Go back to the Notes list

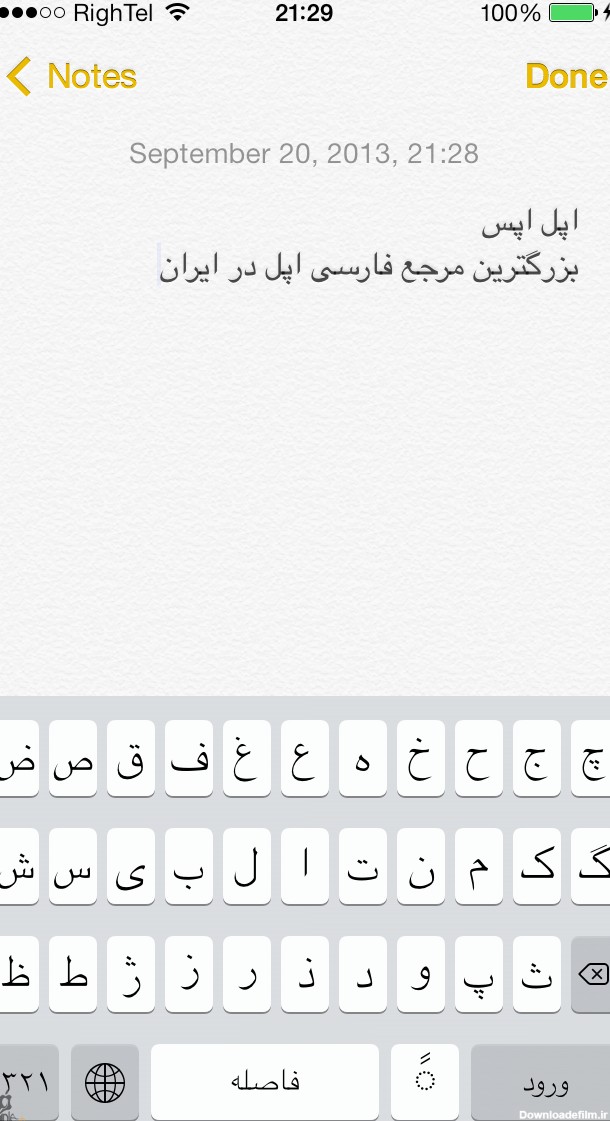click(x=72, y=76)
